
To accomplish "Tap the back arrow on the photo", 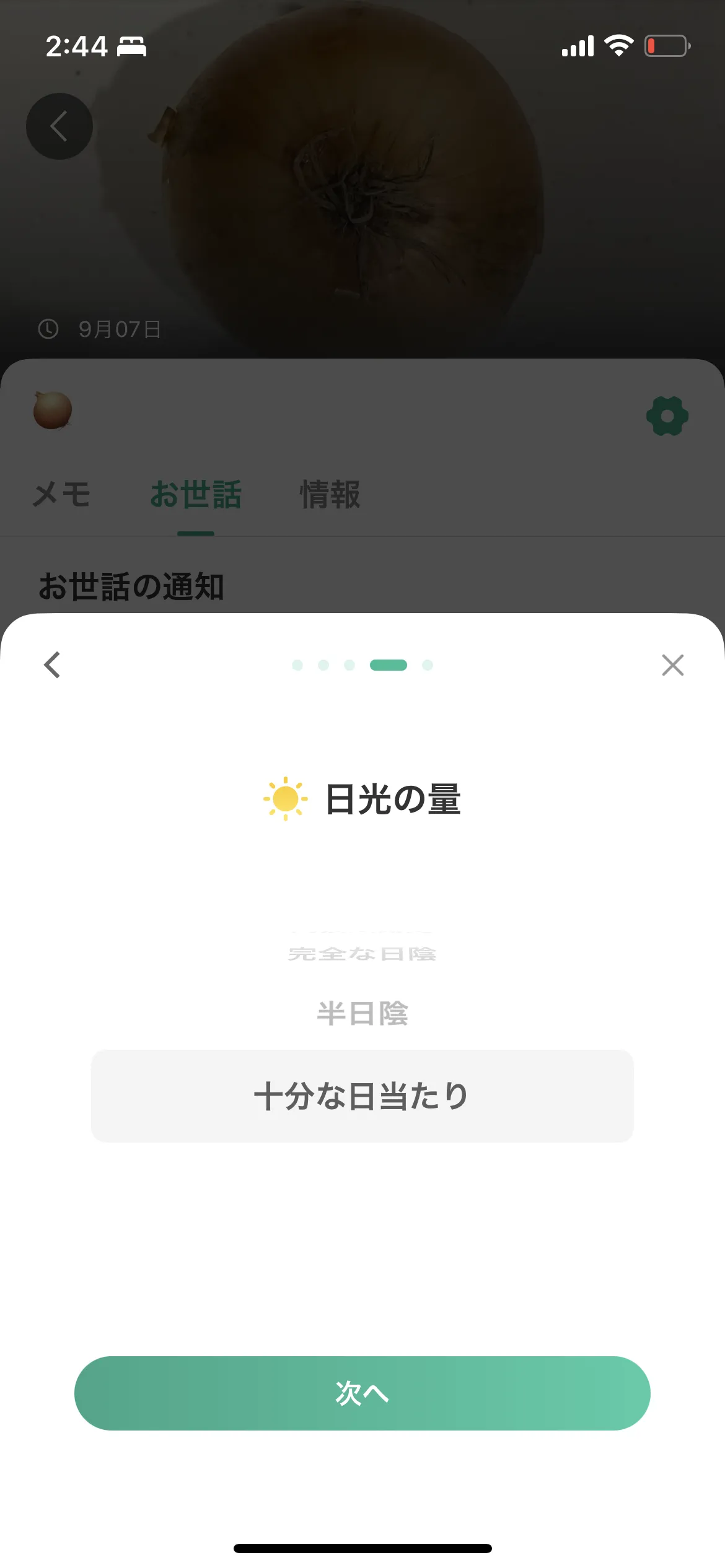I will [59, 125].
